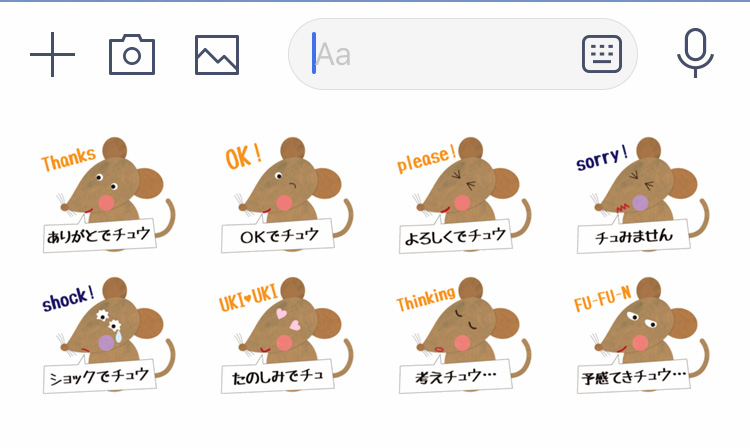Start a voice message with microphone

pyautogui.click(x=695, y=54)
